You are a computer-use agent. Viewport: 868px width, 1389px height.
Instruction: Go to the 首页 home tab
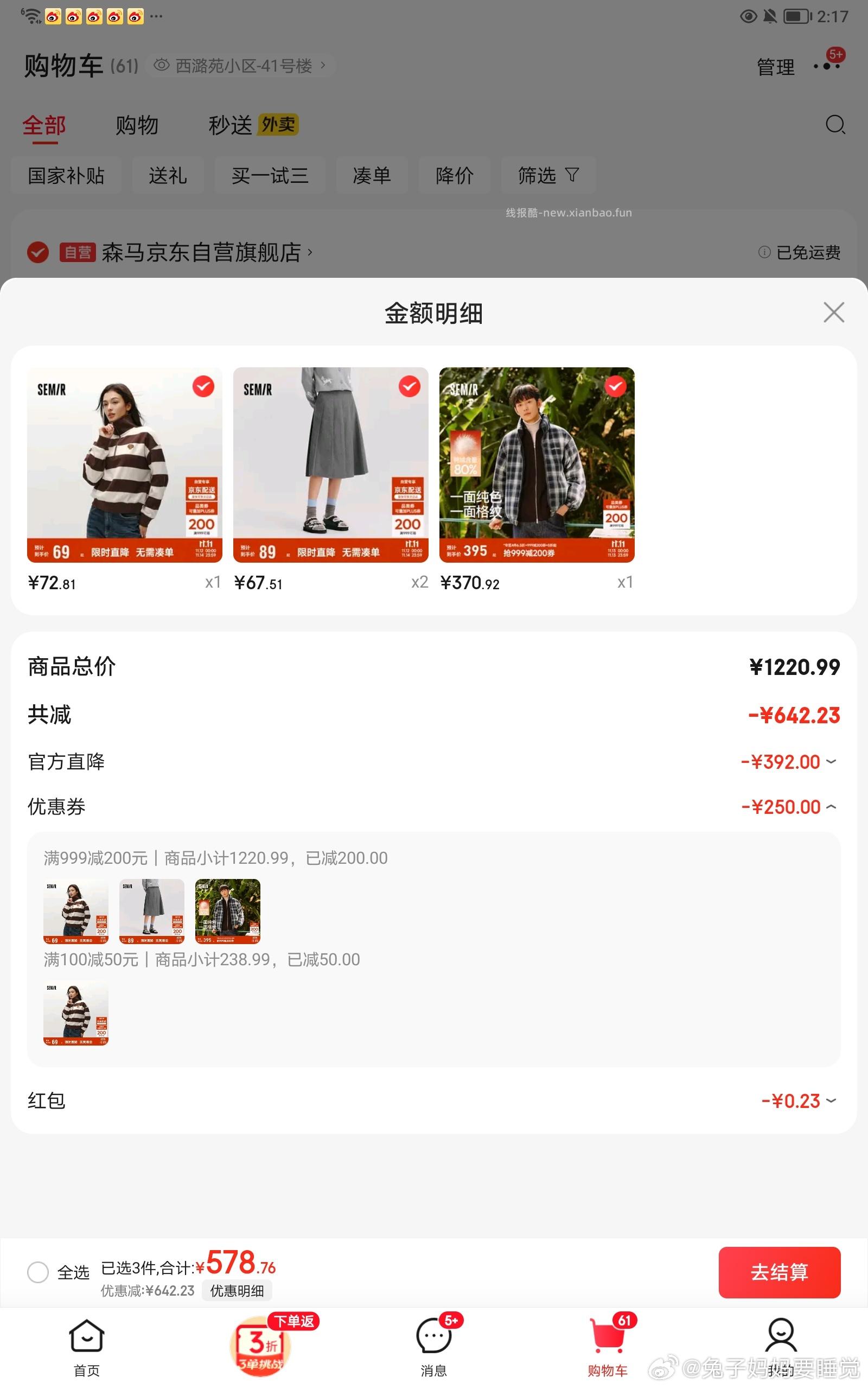[x=87, y=1347]
